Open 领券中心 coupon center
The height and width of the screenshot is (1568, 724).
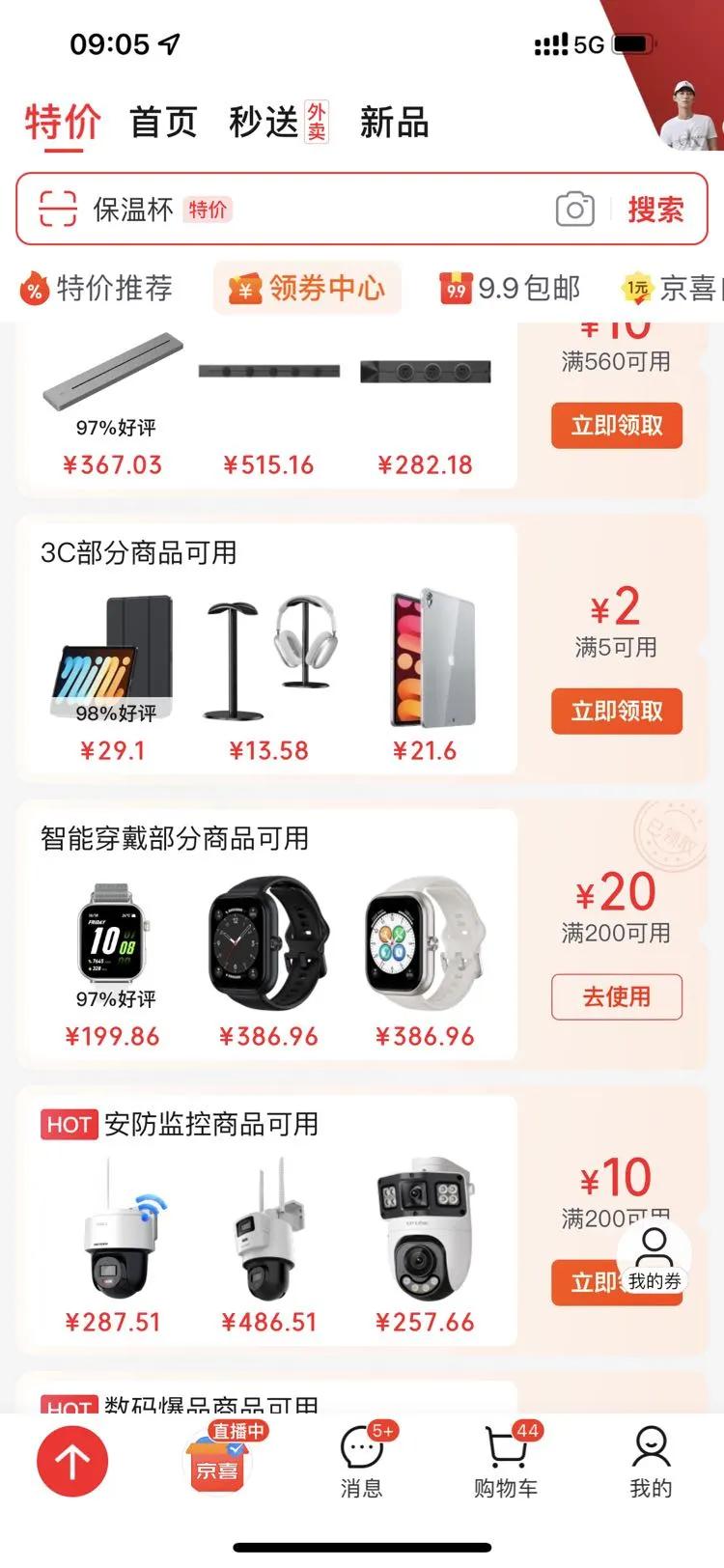[307, 288]
